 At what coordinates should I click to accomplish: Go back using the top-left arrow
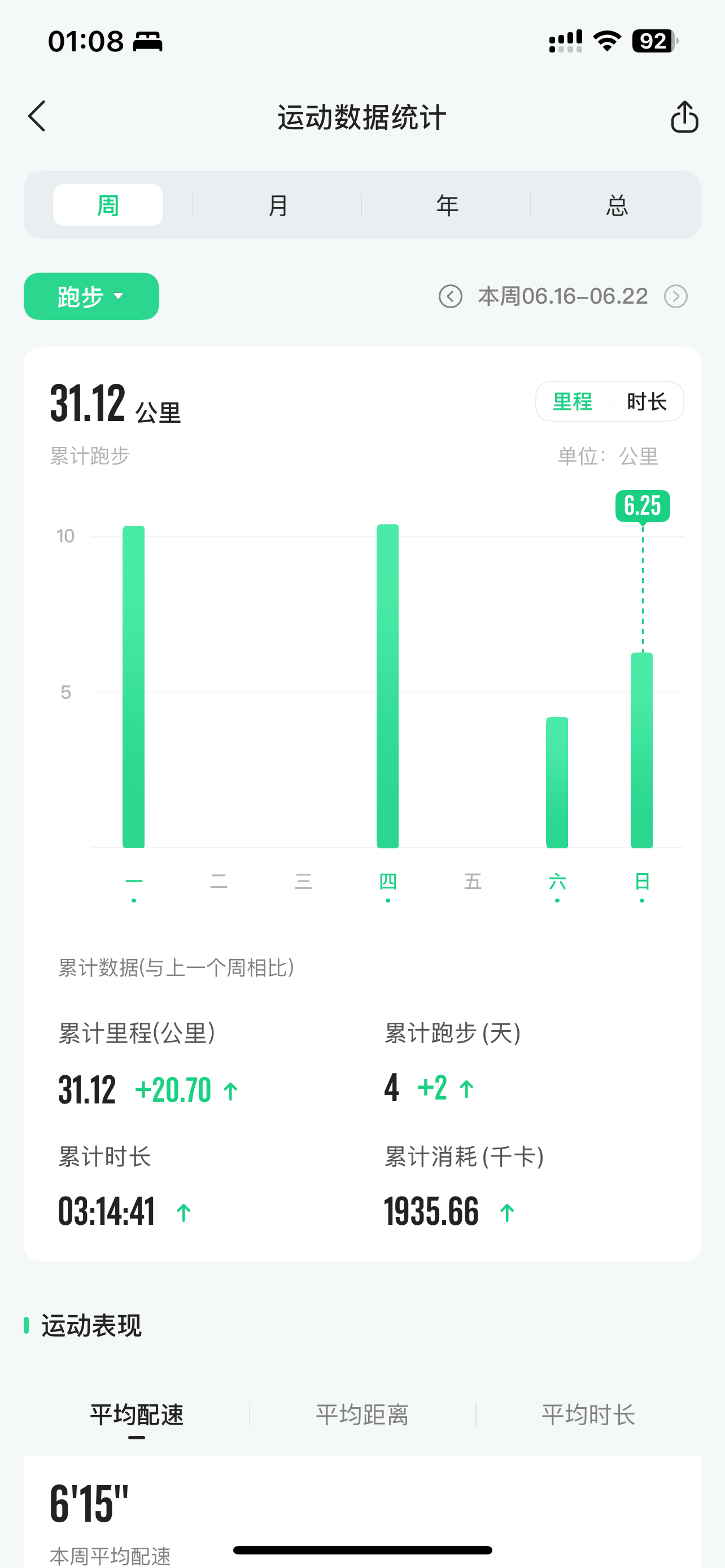click(37, 116)
